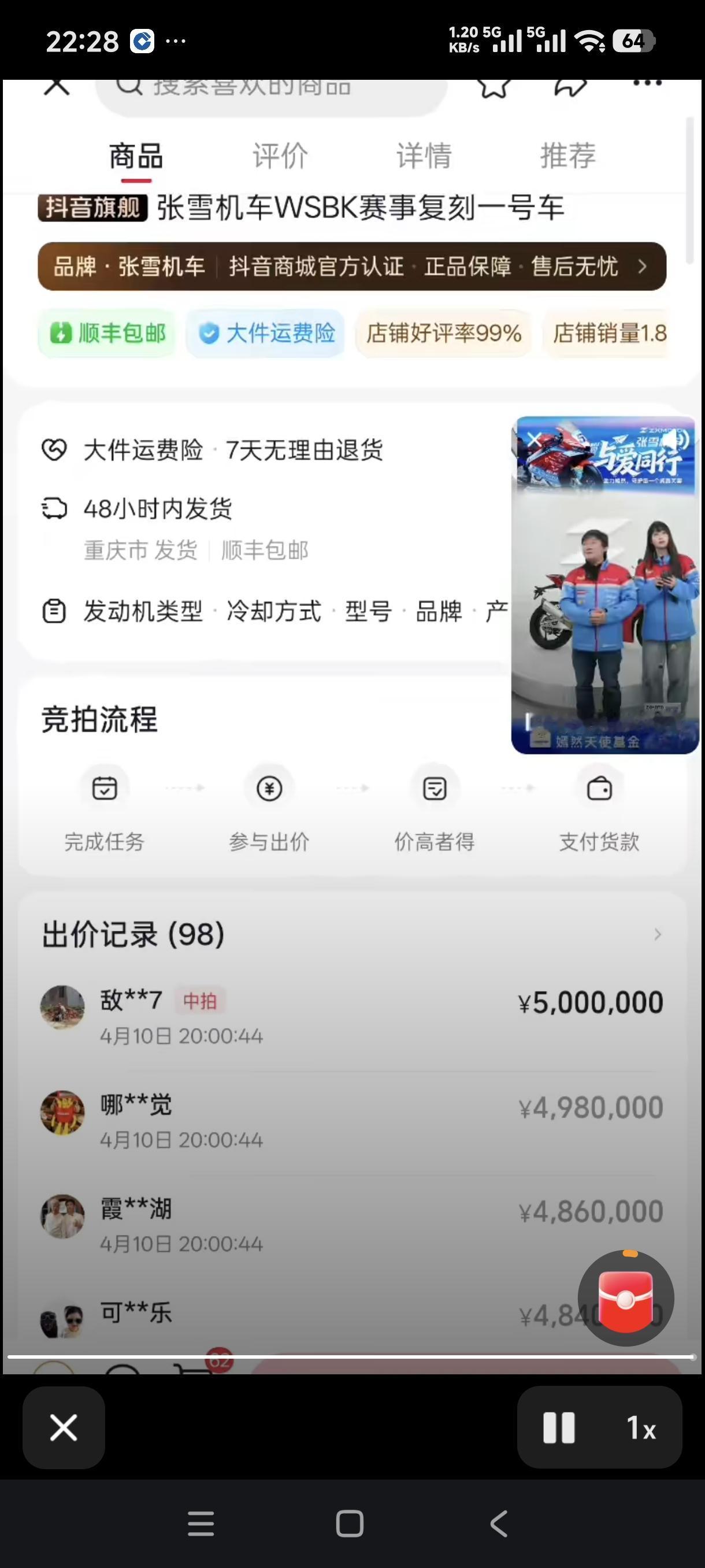Expand the brand certification banner chevron
705x1568 pixels.
[x=644, y=267]
